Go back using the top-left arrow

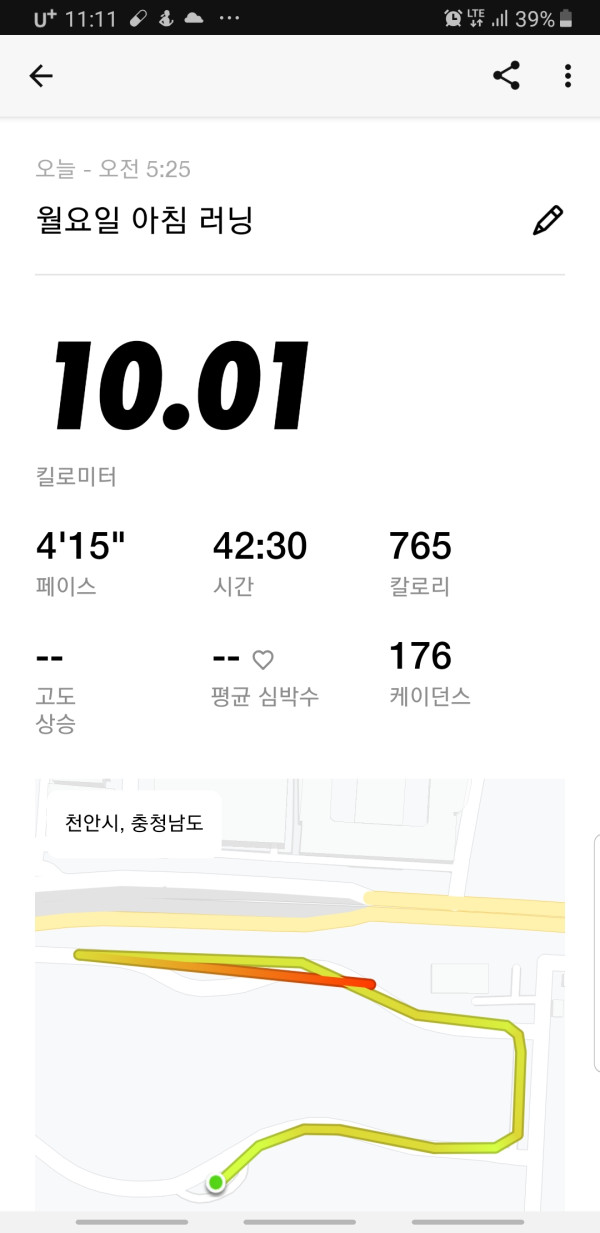[41, 76]
